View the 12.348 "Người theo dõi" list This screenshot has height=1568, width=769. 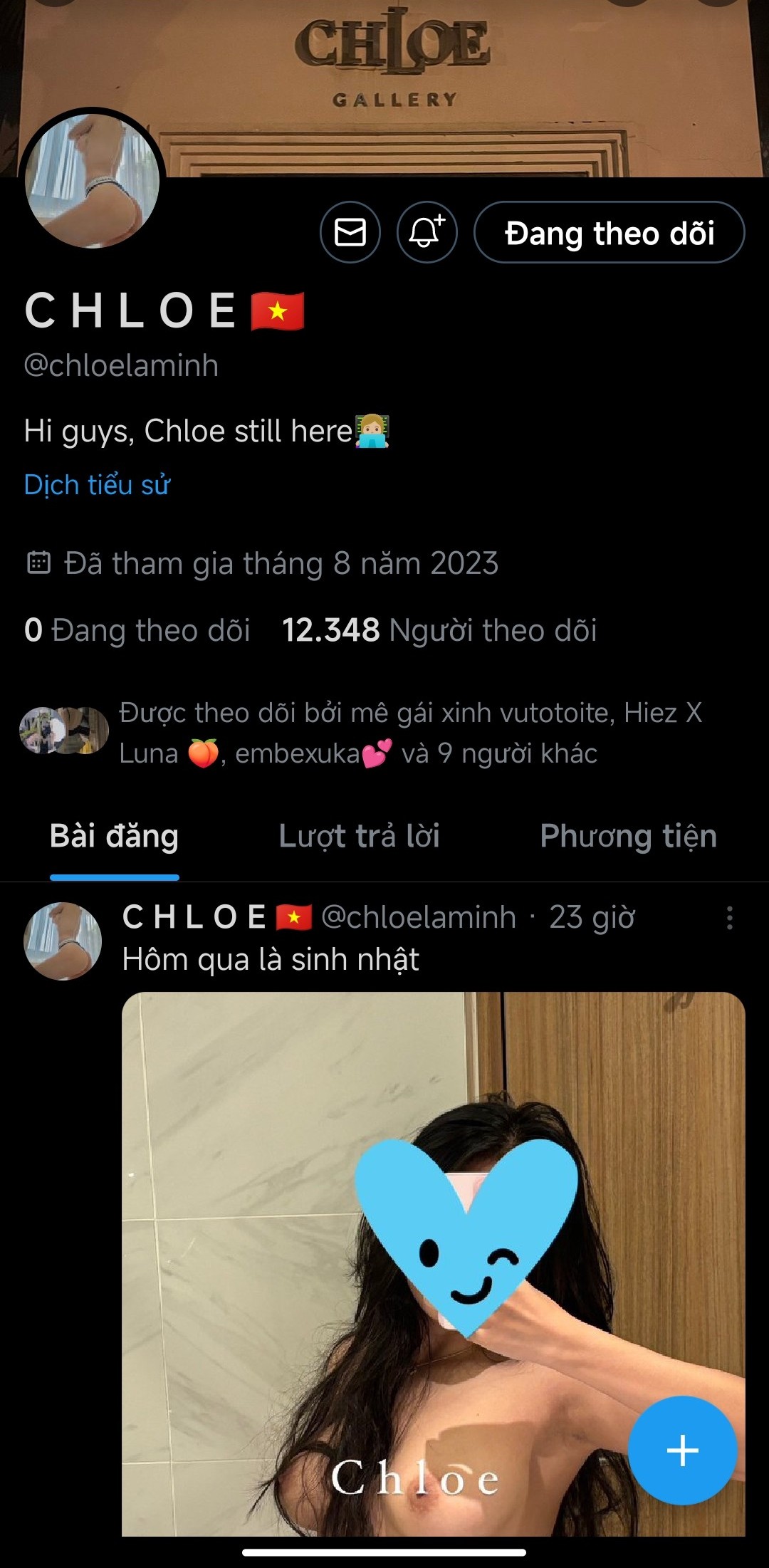pyautogui.click(x=439, y=631)
